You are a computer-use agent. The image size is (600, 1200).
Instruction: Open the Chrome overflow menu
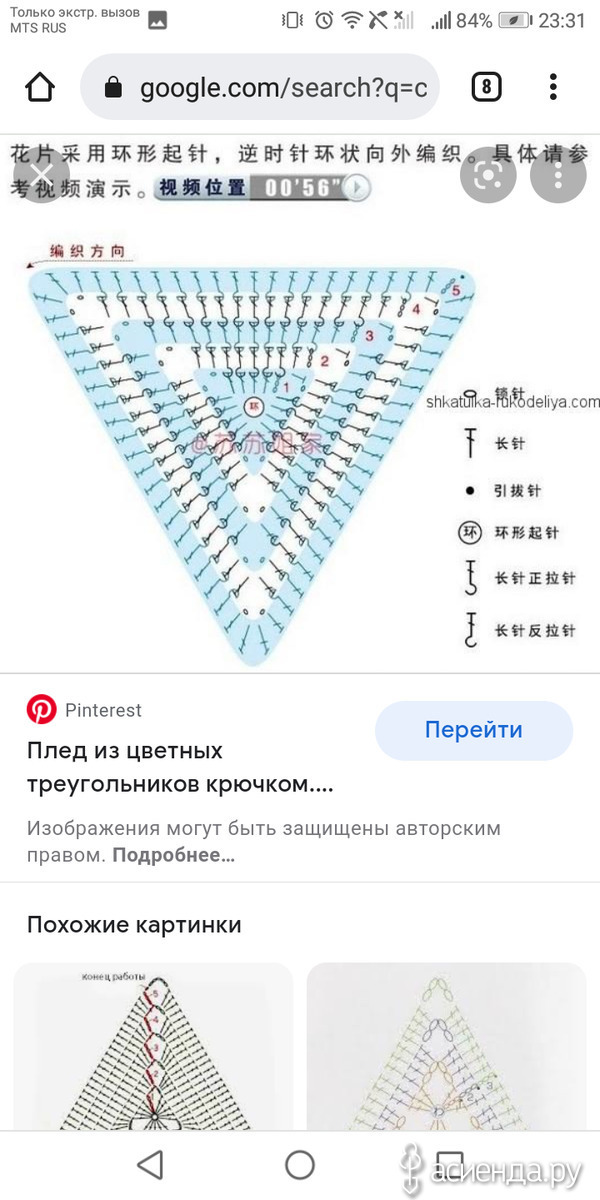coord(553,88)
